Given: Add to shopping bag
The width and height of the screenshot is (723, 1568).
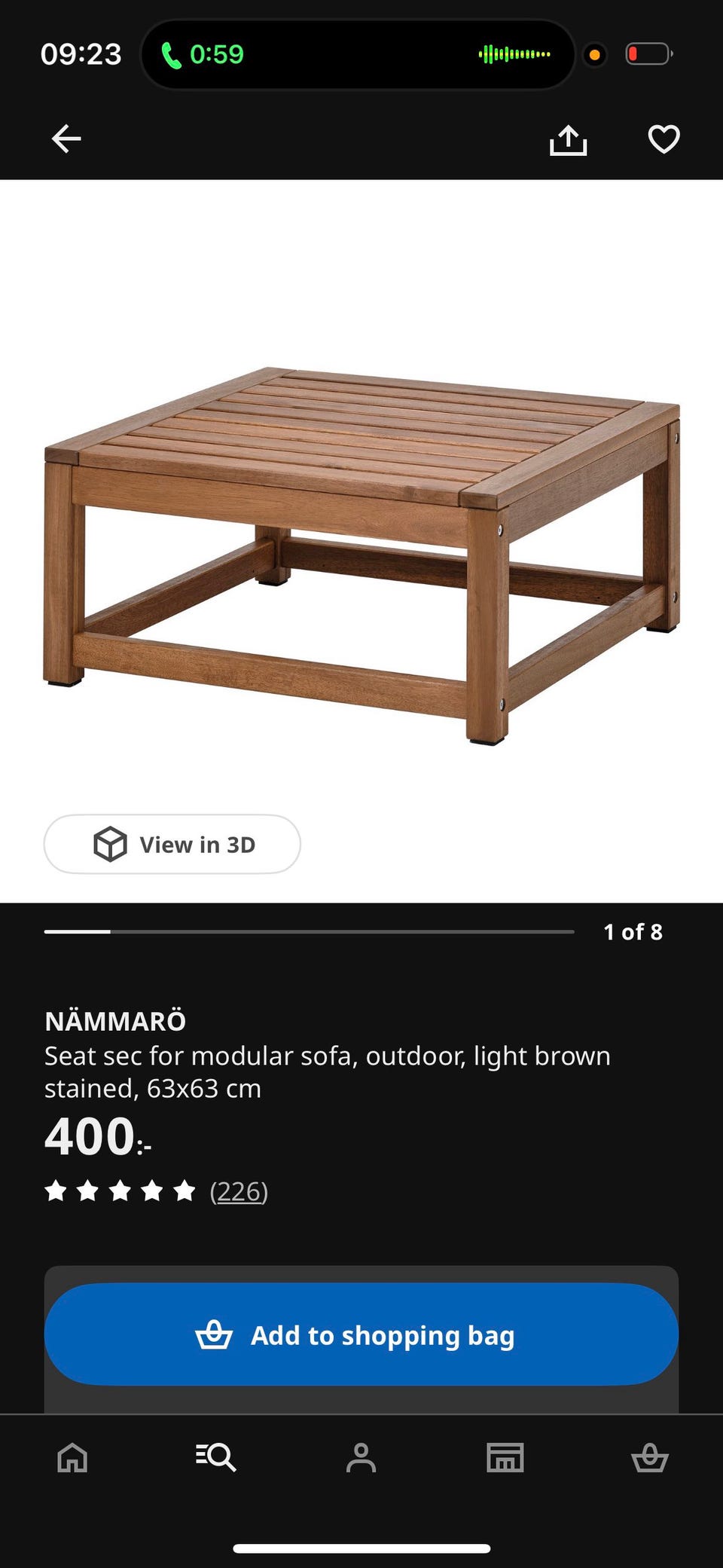Looking at the screenshot, I should (x=361, y=1334).
